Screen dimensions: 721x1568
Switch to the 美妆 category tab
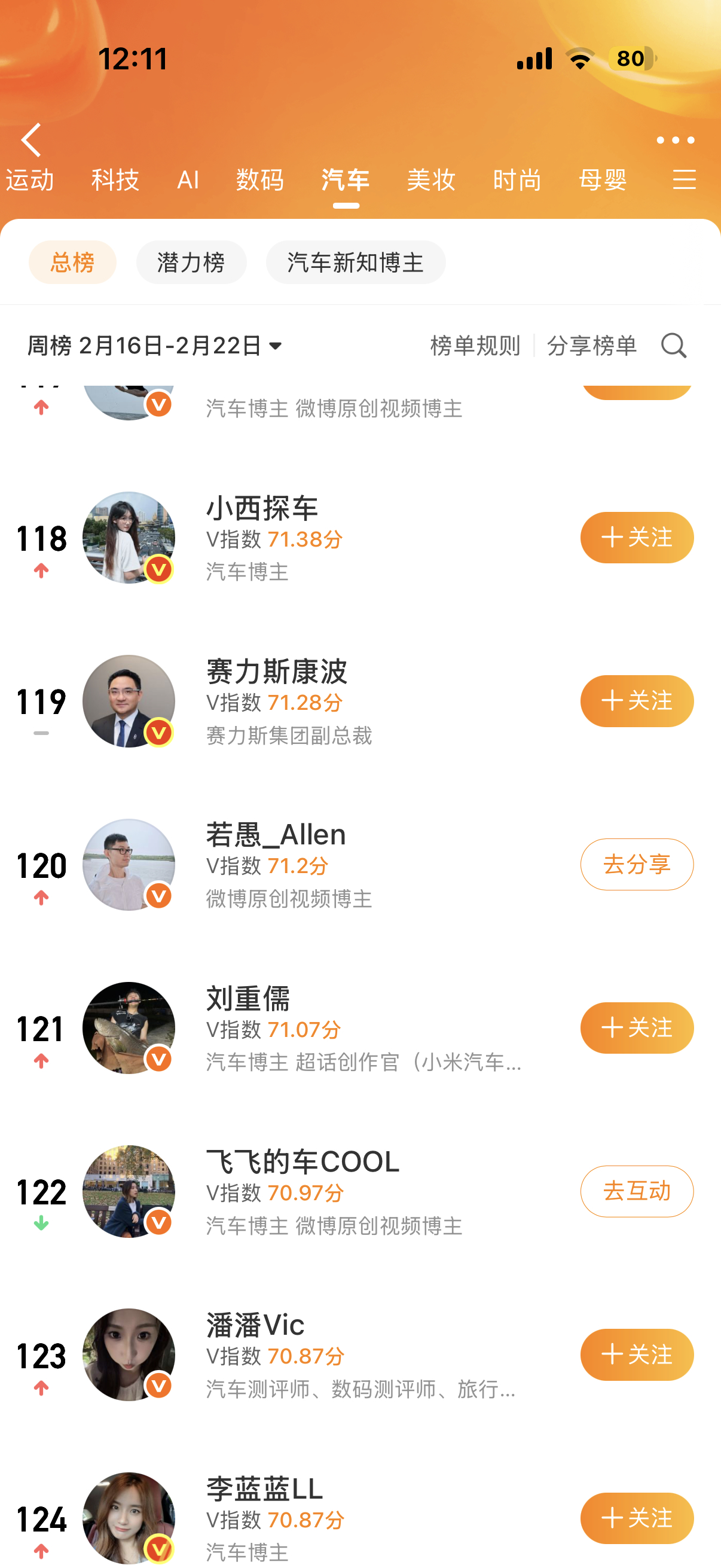tap(431, 180)
